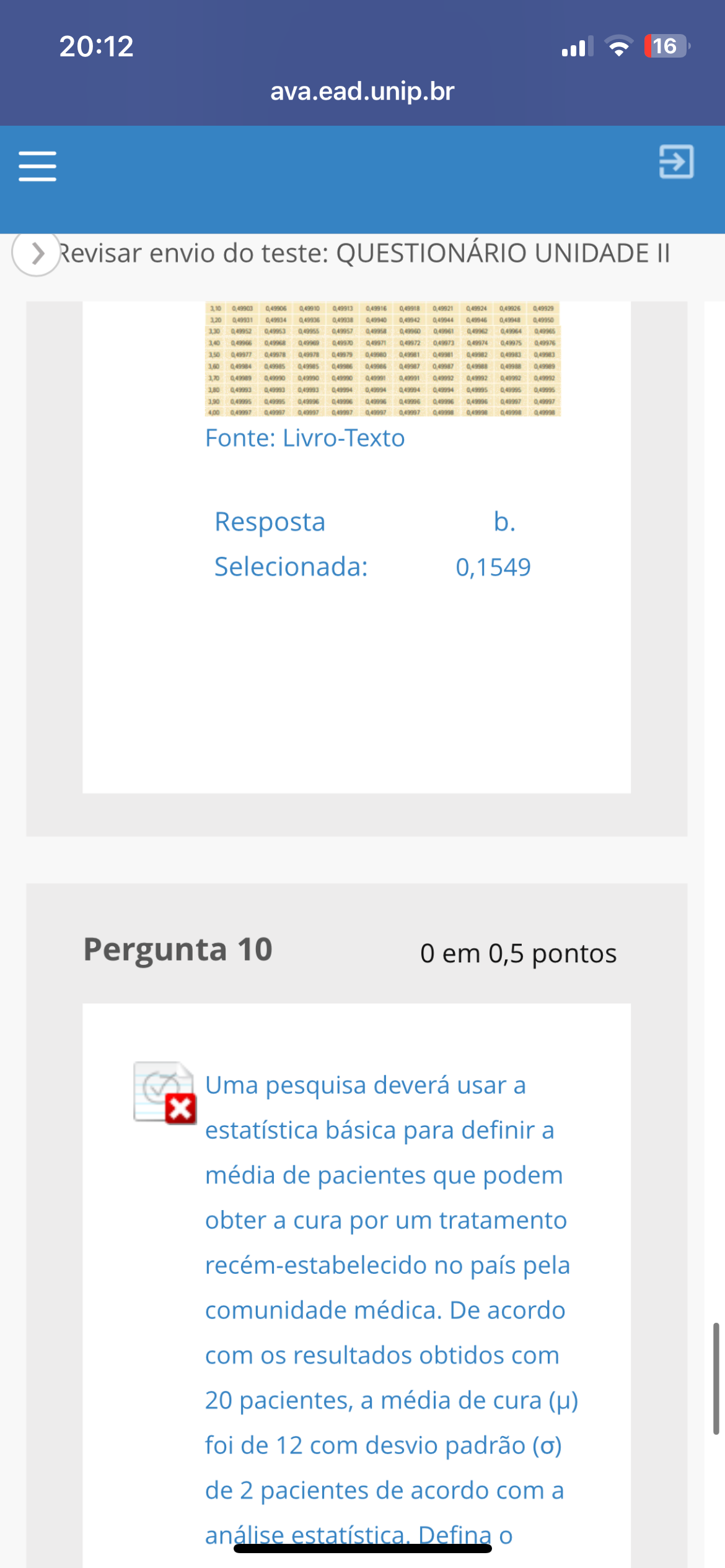Expand the side panel chevron
The height and width of the screenshot is (1568, 725).
click(37, 253)
